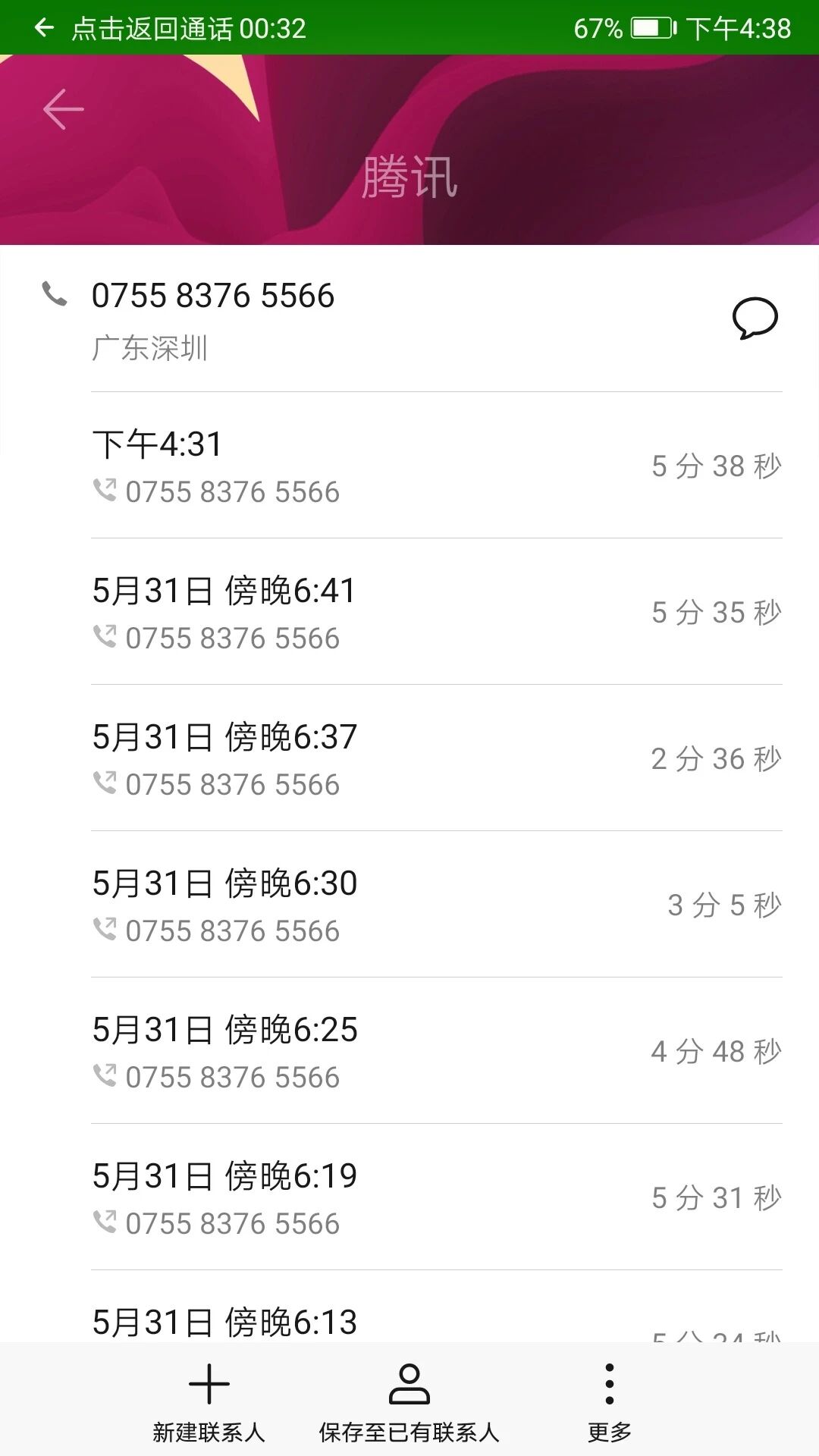The image size is (819, 1456).
Task: Send a message to 0755 8376 5566
Action: [x=755, y=318]
